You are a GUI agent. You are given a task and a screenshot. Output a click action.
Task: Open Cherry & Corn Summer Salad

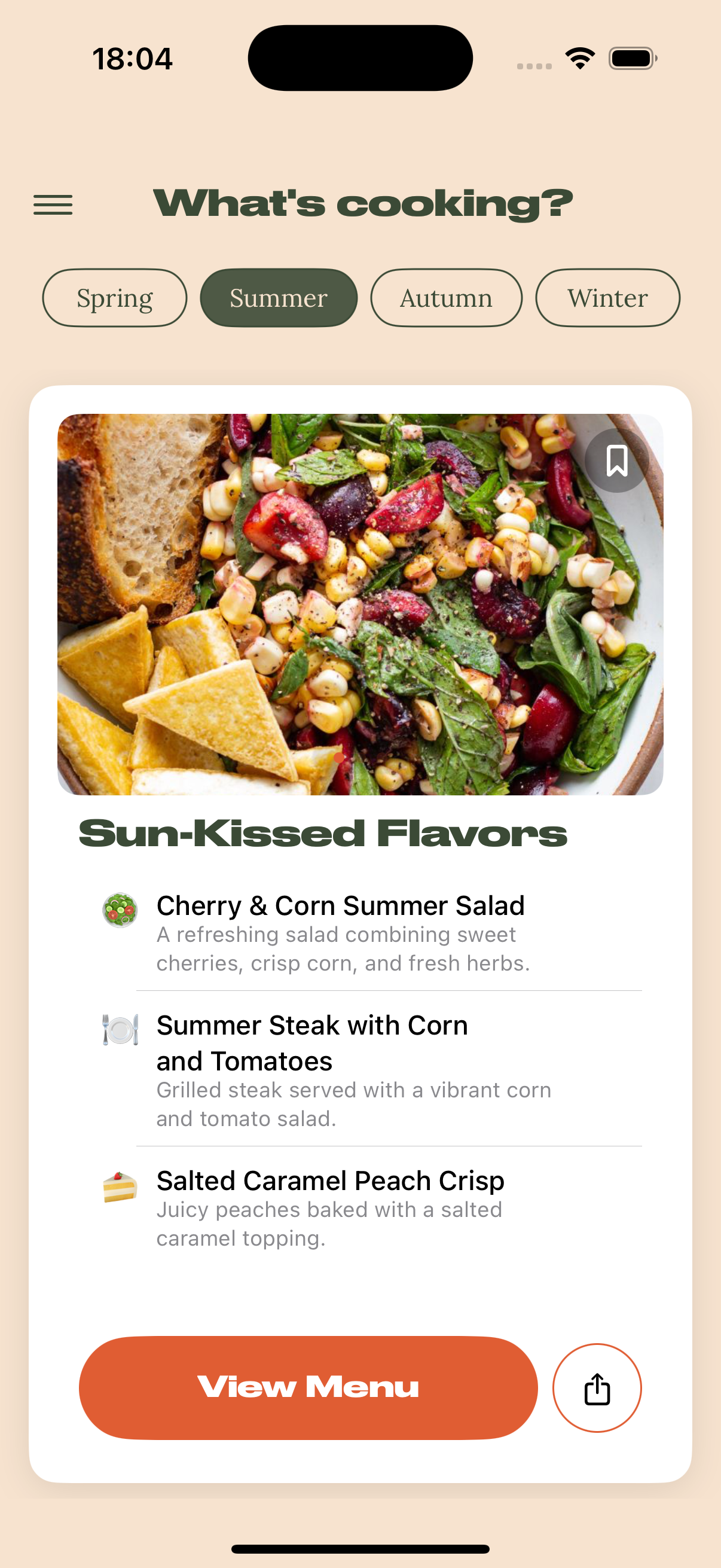341,932
